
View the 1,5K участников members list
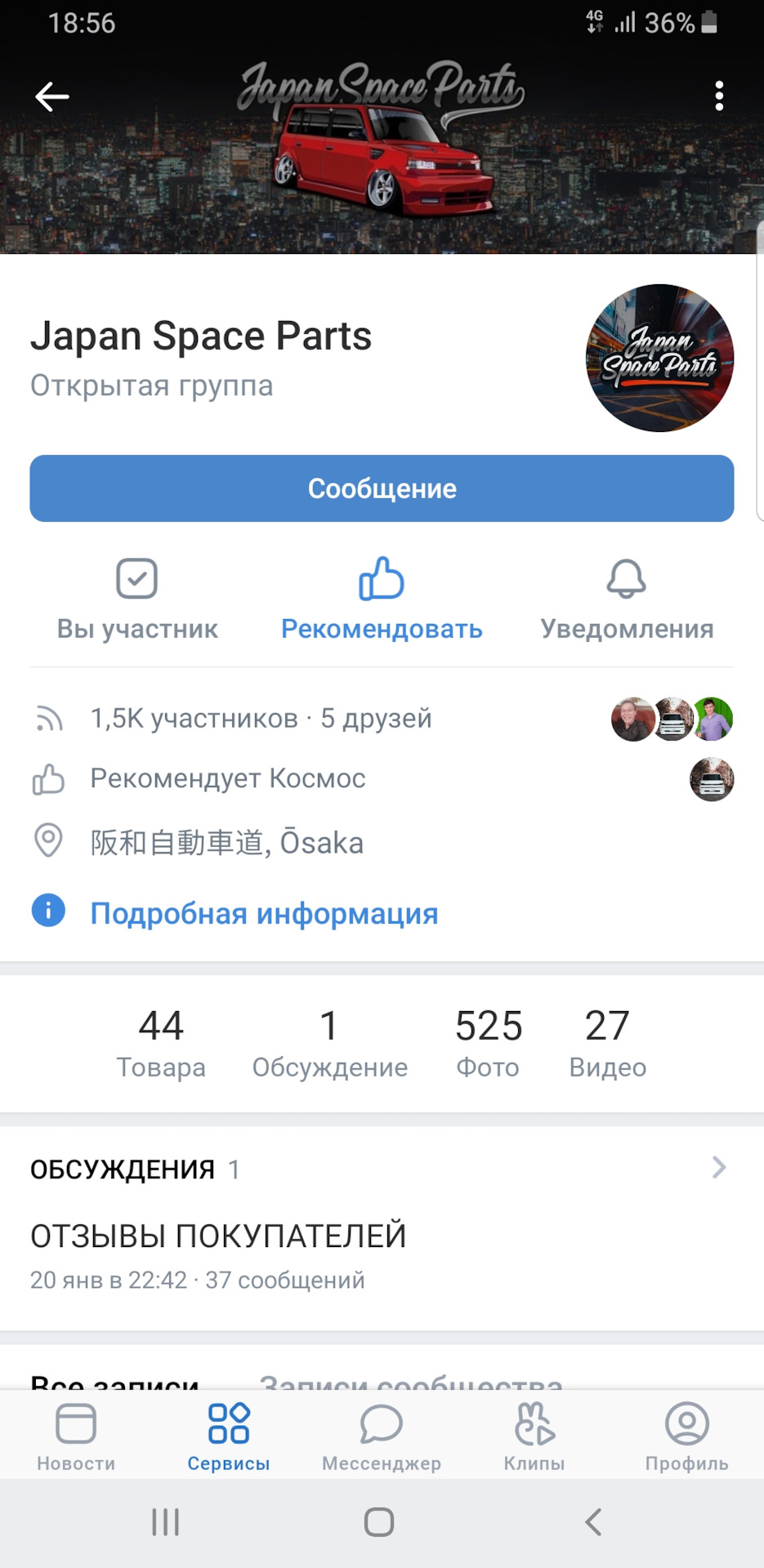point(261,719)
